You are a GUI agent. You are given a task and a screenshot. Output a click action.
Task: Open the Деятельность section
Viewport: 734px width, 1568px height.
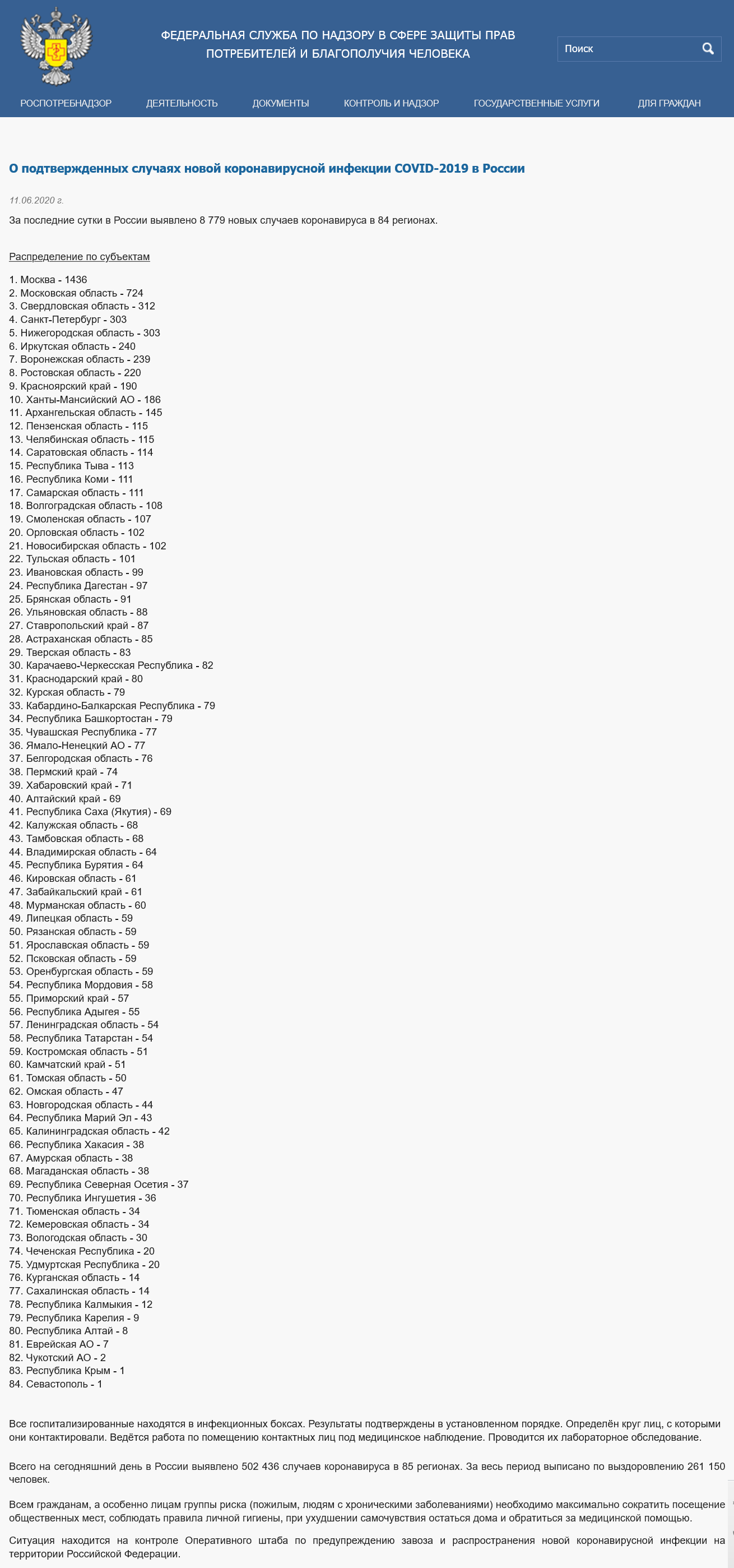pyautogui.click(x=182, y=104)
